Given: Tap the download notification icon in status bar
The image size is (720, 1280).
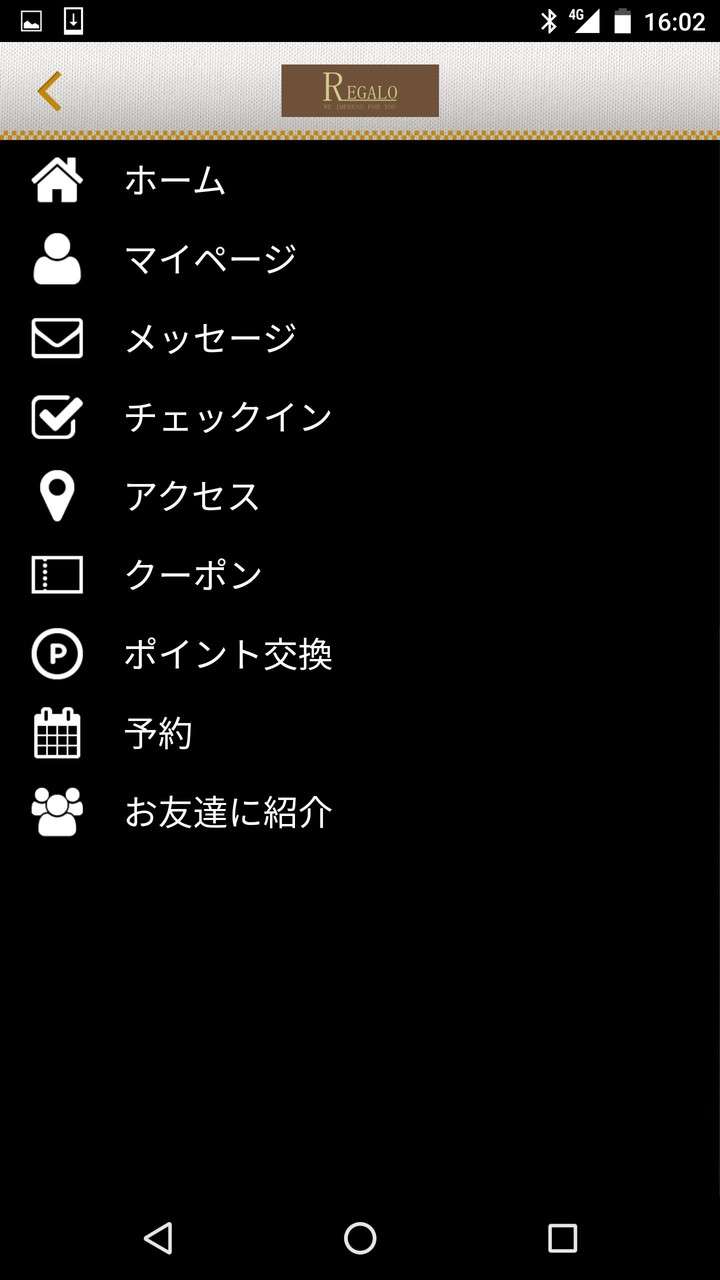Looking at the screenshot, I should 71,18.
